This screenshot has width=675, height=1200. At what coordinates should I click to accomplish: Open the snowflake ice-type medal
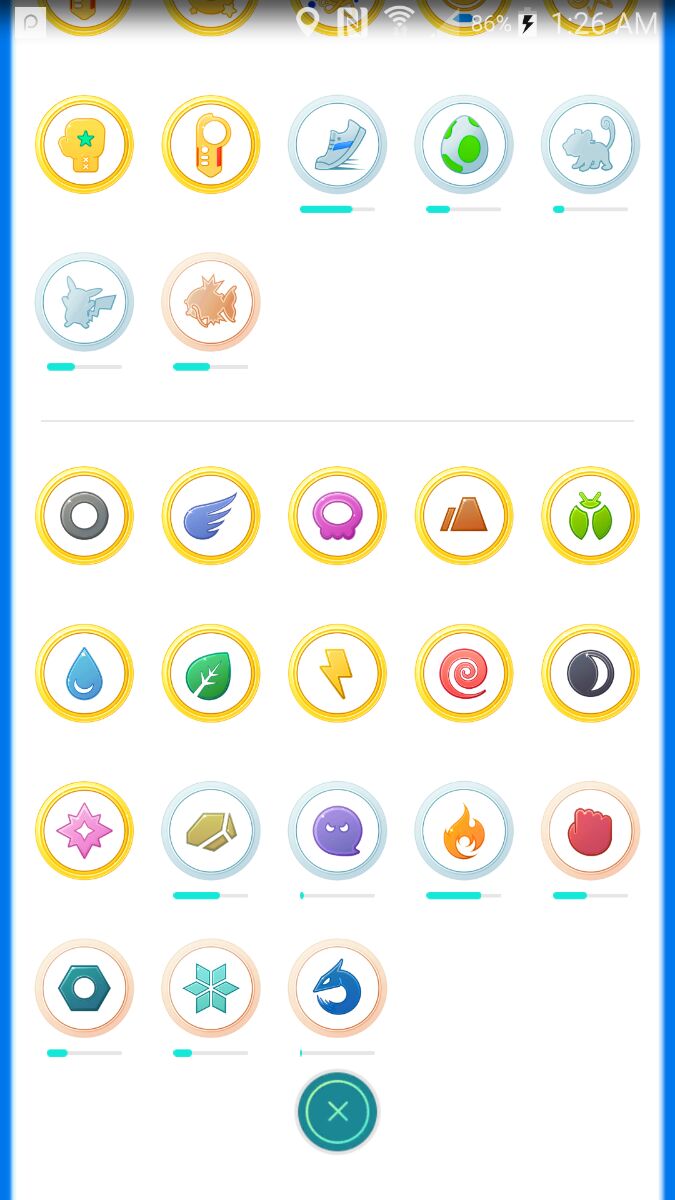211,988
